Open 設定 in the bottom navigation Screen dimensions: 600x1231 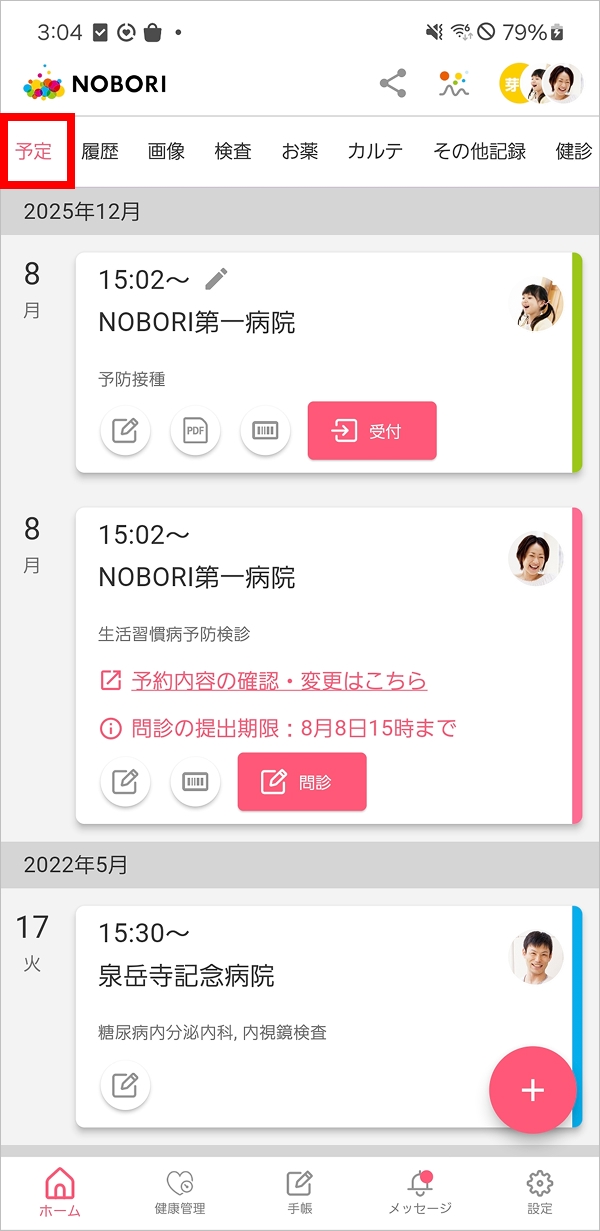click(x=540, y=1193)
